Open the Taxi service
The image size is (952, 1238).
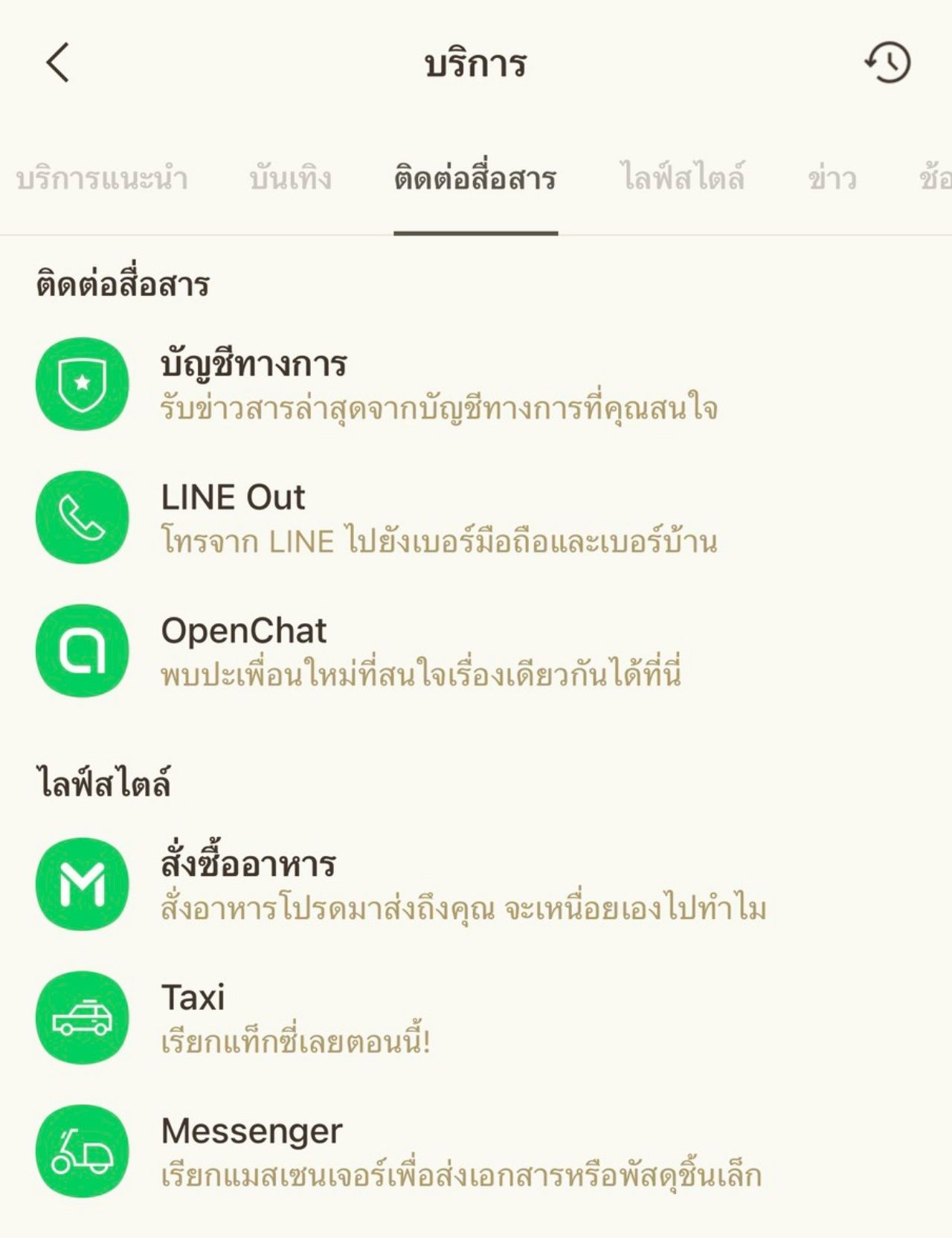pos(193,1017)
